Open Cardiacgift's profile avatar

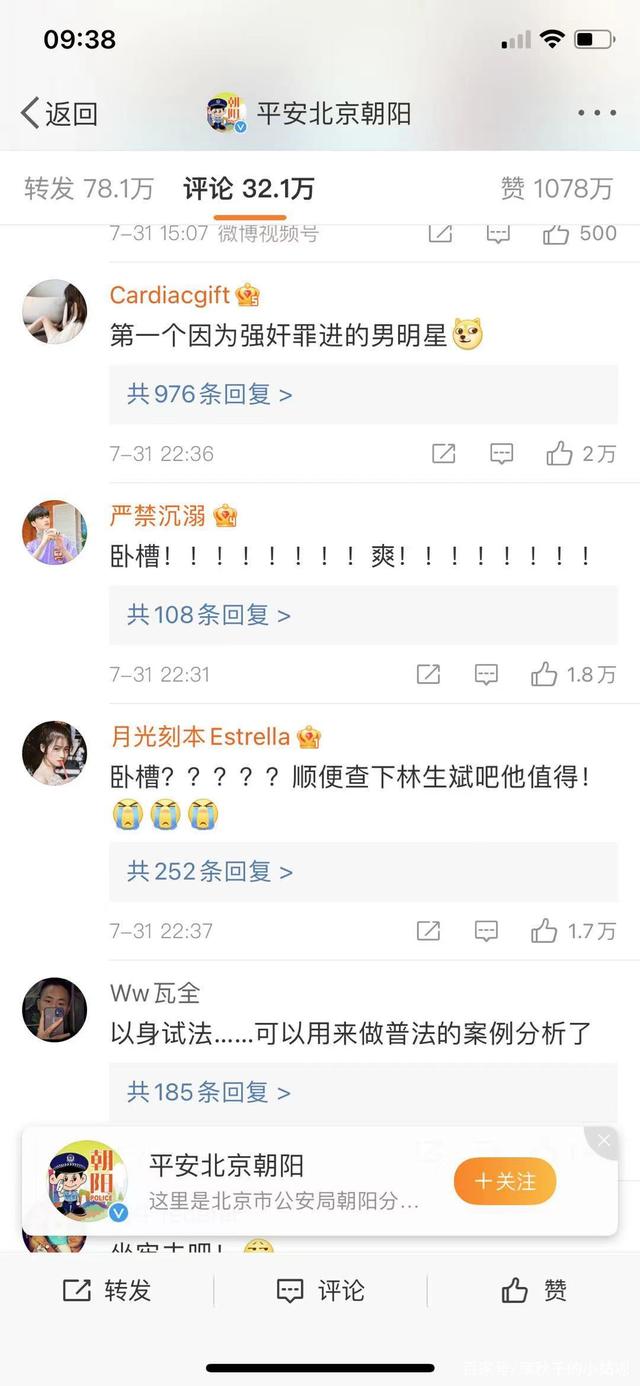(x=54, y=311)
